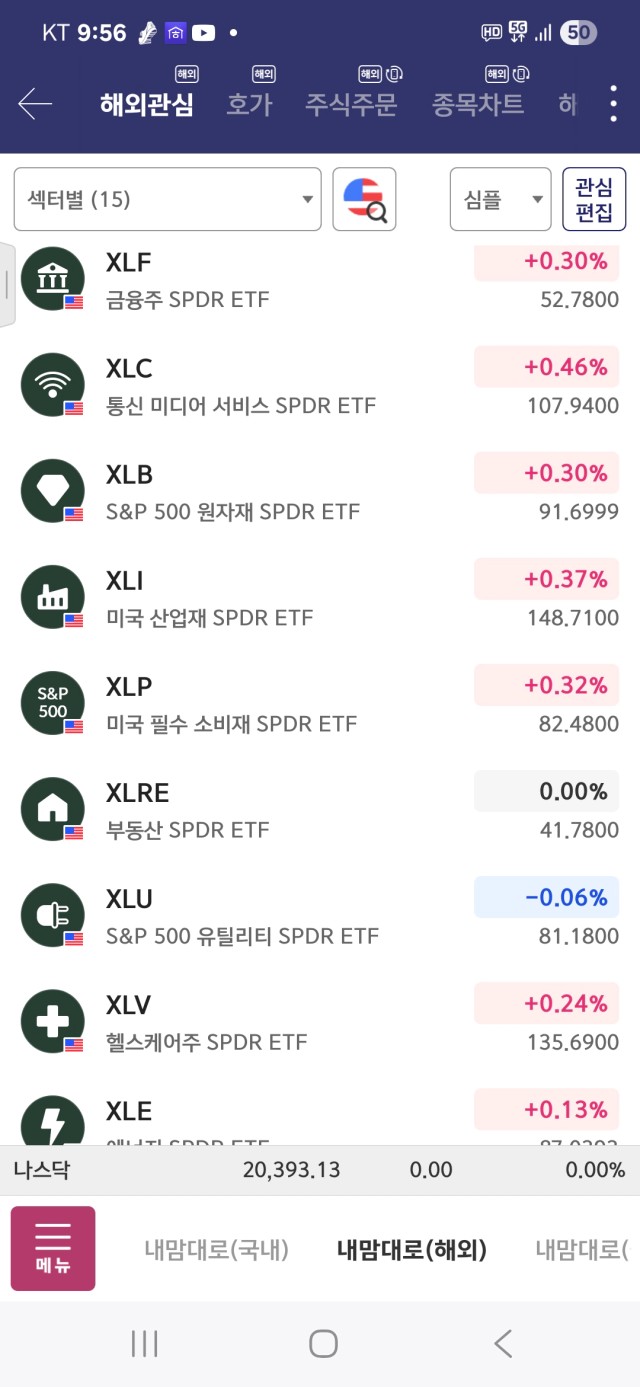
Task: Tap the system home button
Action: pos(323,1343)
